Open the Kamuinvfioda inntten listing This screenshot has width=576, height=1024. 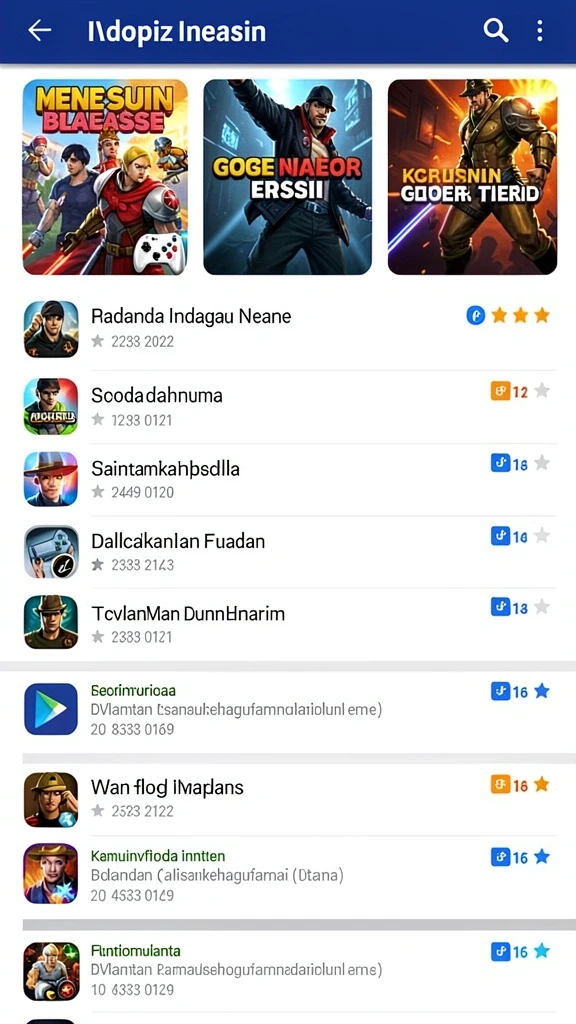pyautogui.click(x=288, y=874)
